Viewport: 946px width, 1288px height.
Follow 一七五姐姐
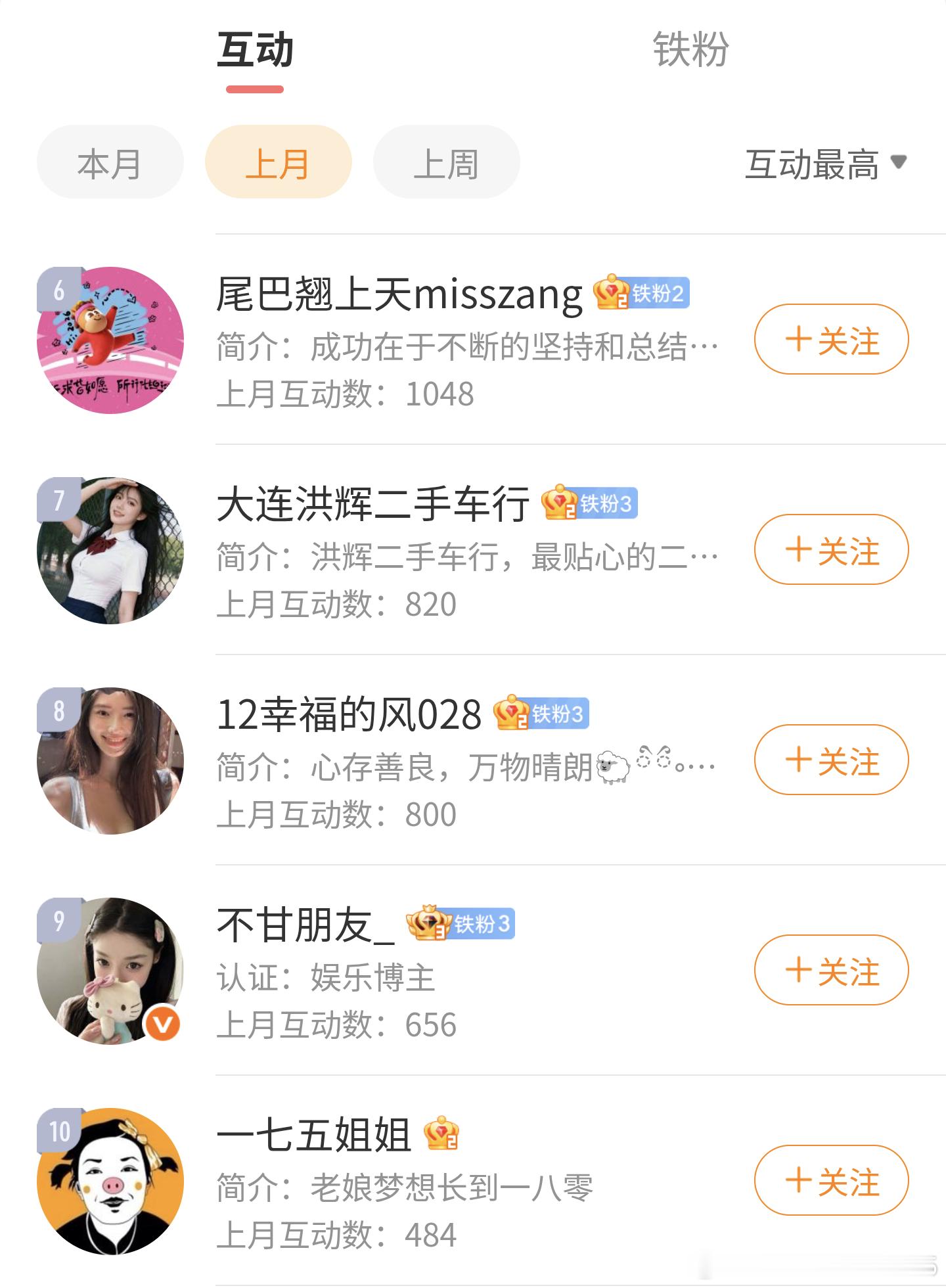tap(831, 1181)
